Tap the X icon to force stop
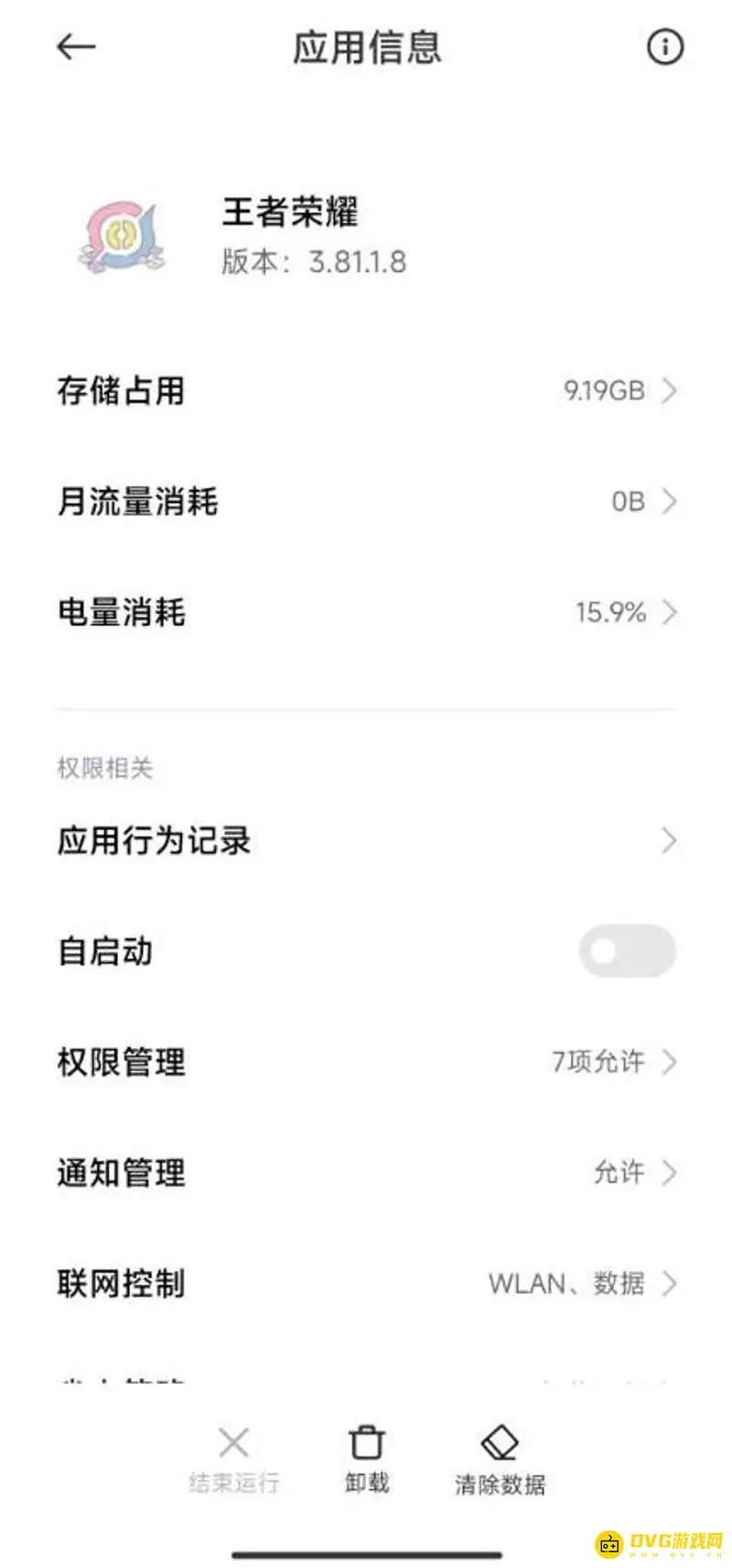Viewport: 732px width, 1568px height. point(232,1442)
